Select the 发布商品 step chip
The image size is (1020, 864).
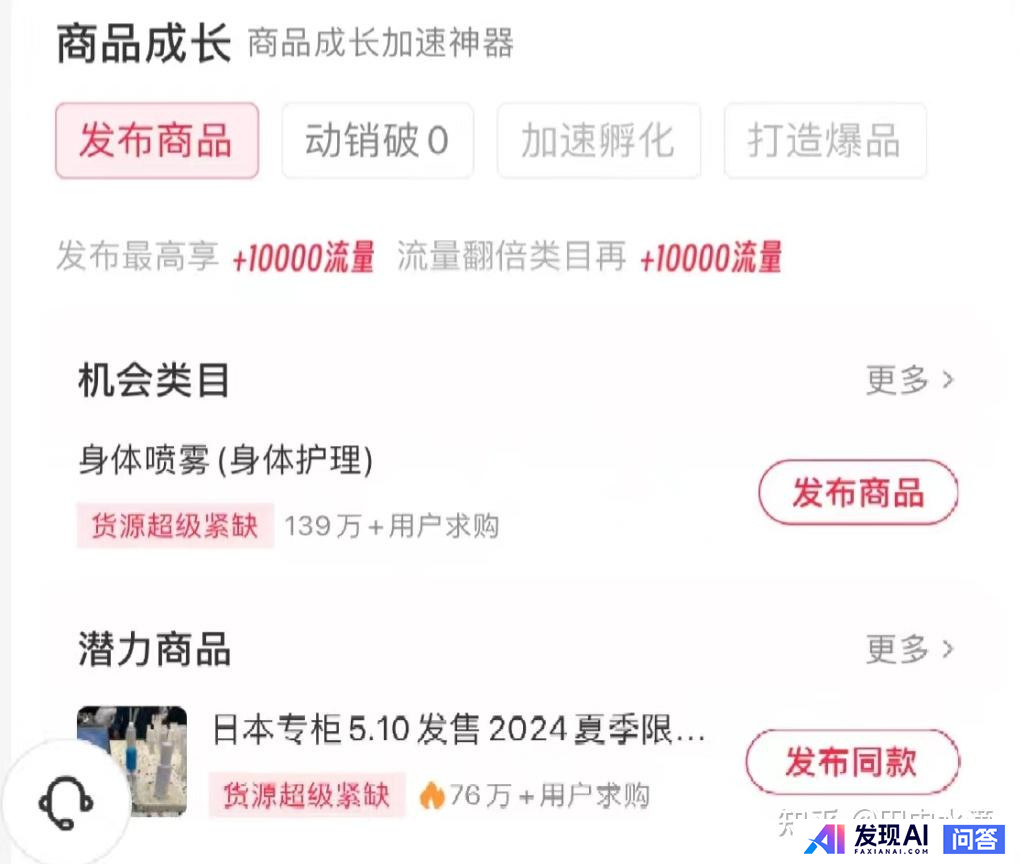point(157,141)
